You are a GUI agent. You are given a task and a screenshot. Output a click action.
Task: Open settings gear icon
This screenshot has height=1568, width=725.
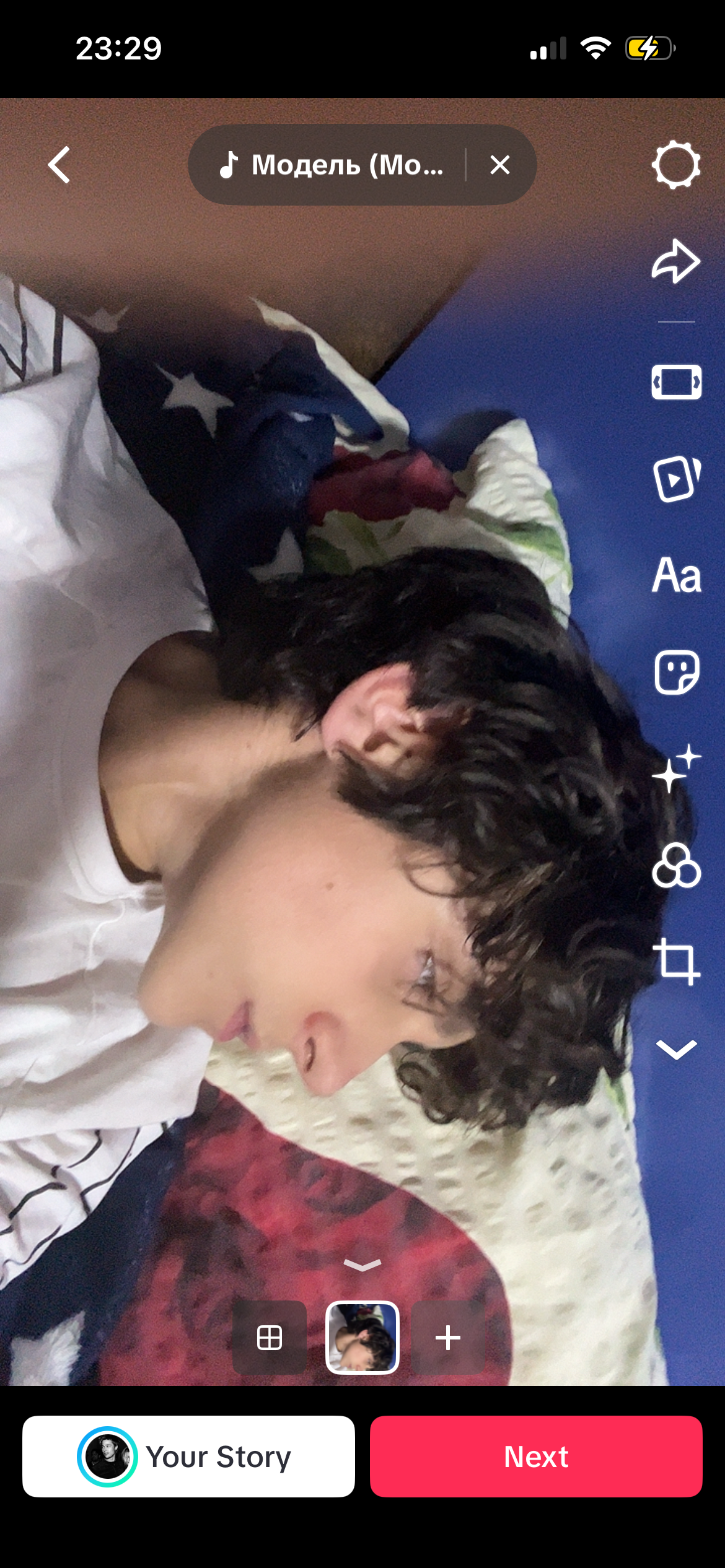676,165
